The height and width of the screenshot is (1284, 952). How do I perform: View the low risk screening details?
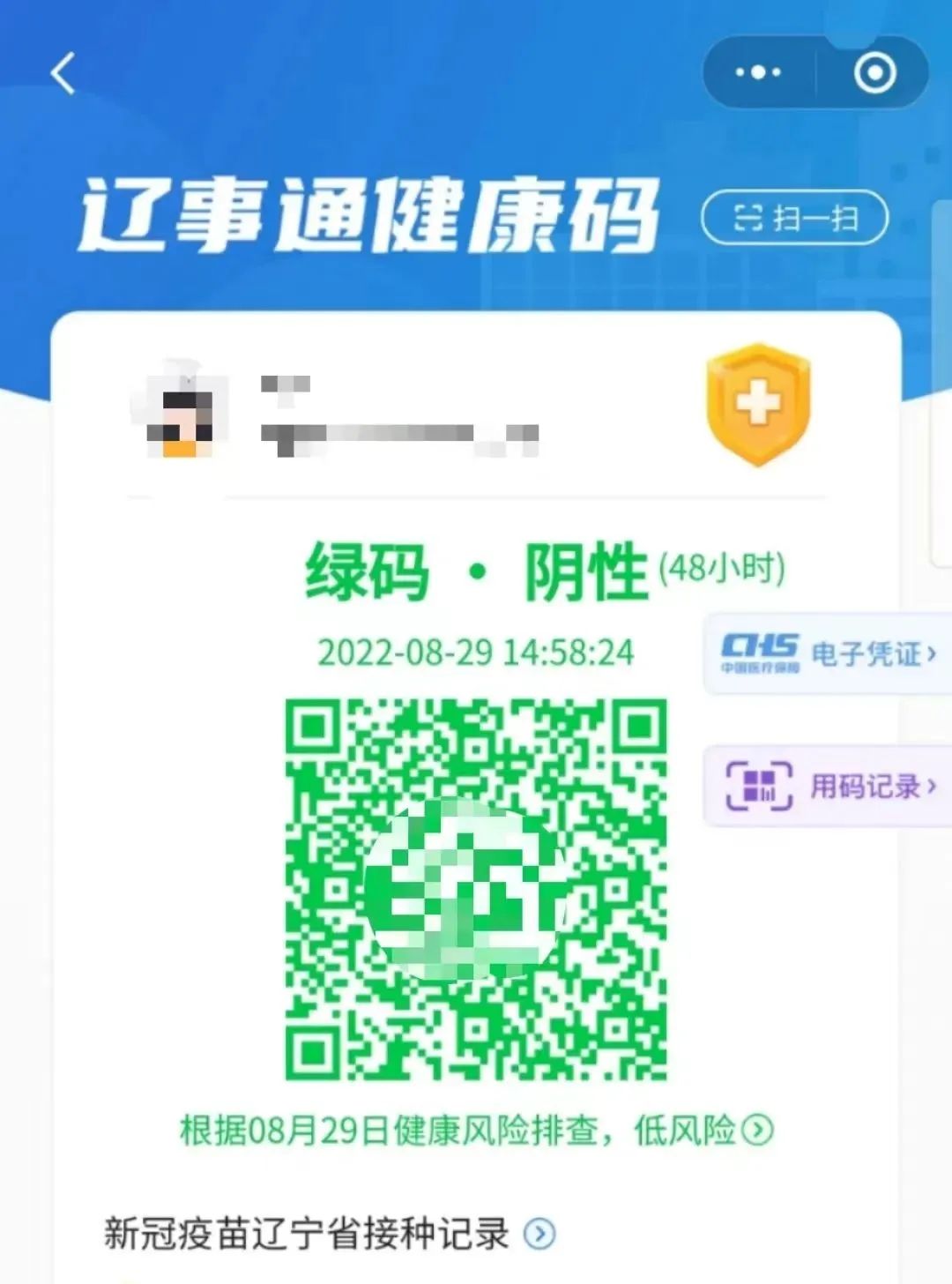coord(756,1130)
